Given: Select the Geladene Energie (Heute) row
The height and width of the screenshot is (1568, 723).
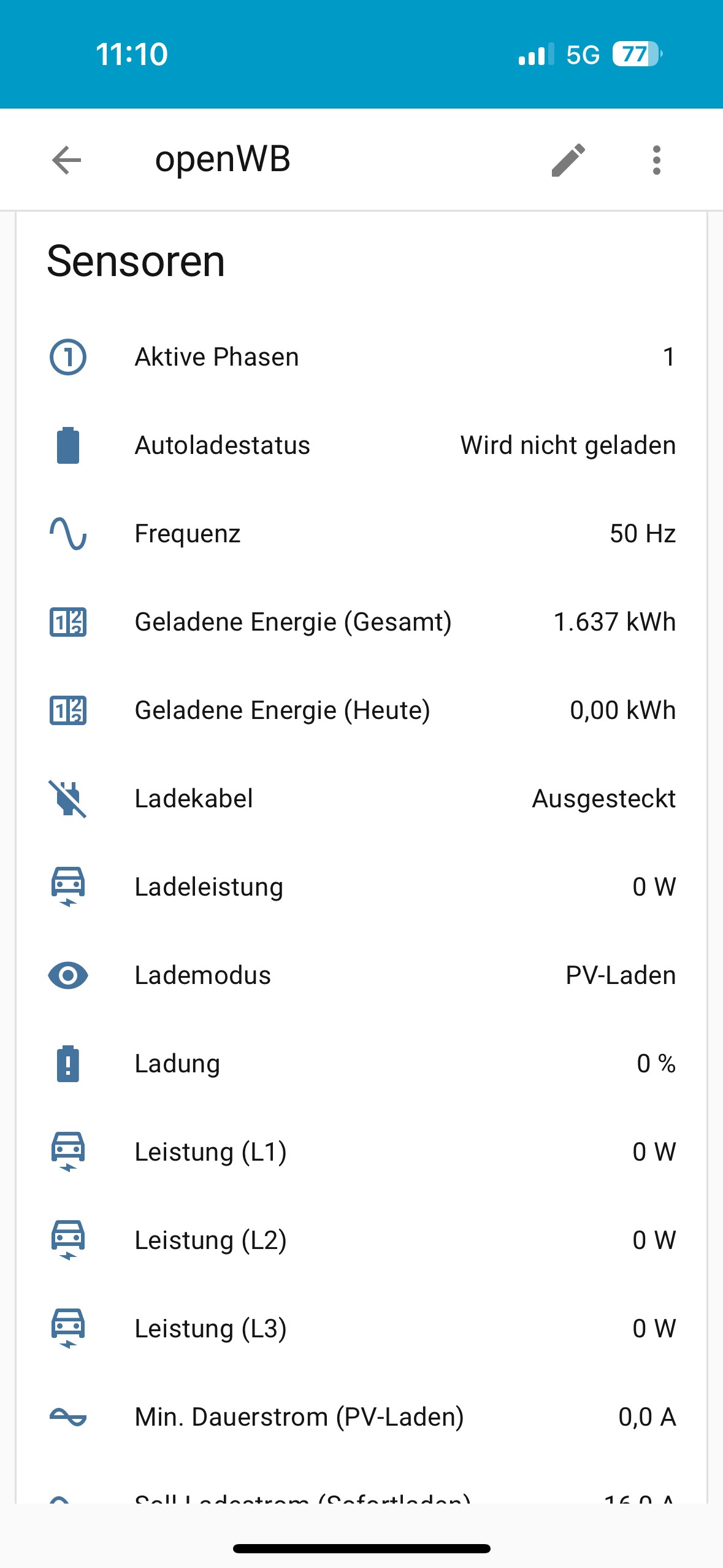Looking at the screenshot, I should click(x=361, y=710).
